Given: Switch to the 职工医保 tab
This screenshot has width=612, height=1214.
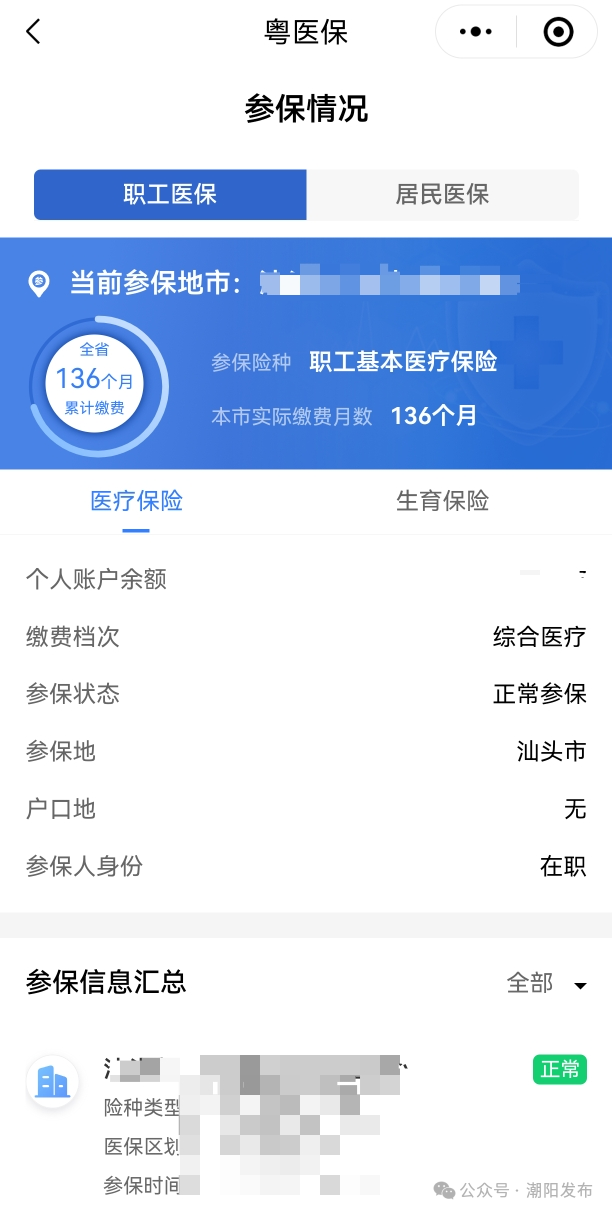Looking at the screenshot, I should [170, 194].
